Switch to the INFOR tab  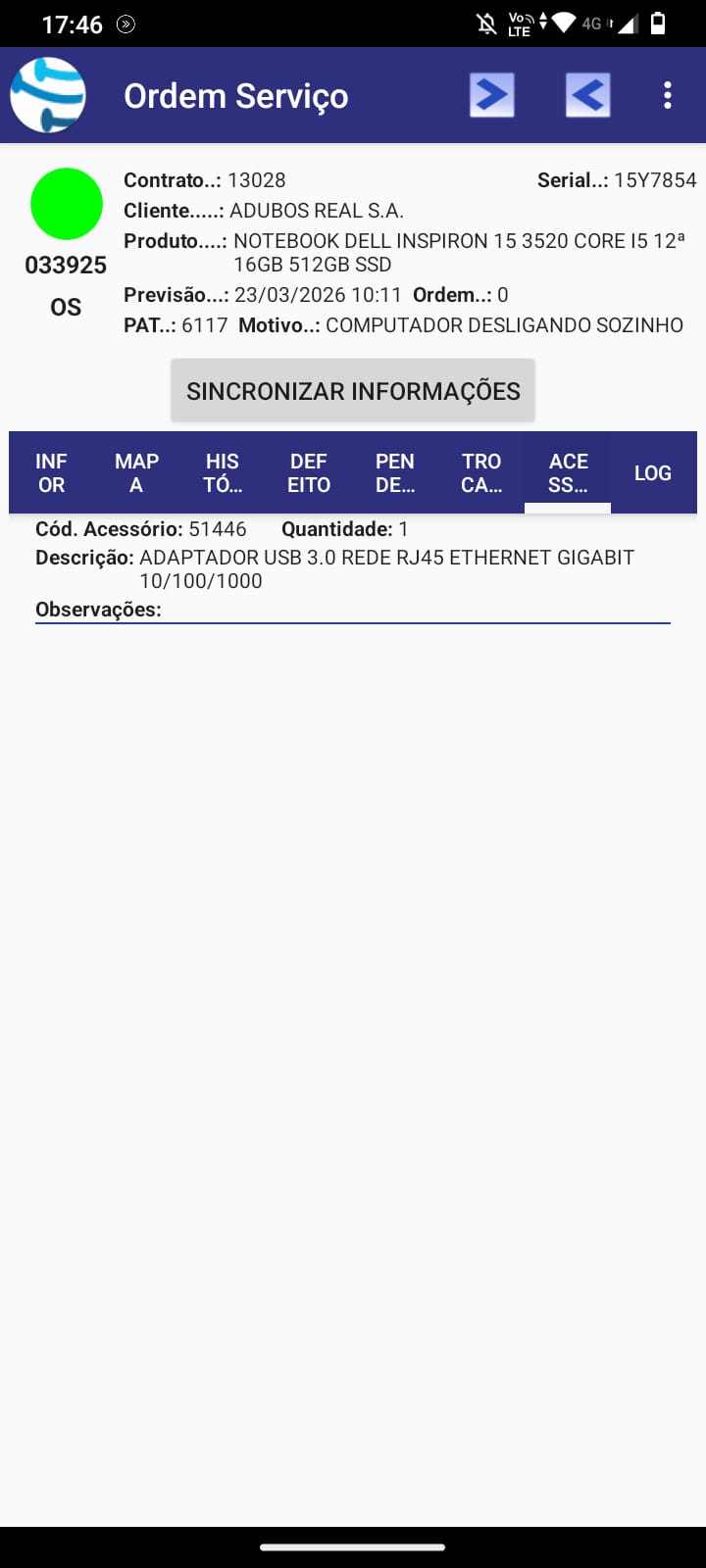[x=51, y=472]
